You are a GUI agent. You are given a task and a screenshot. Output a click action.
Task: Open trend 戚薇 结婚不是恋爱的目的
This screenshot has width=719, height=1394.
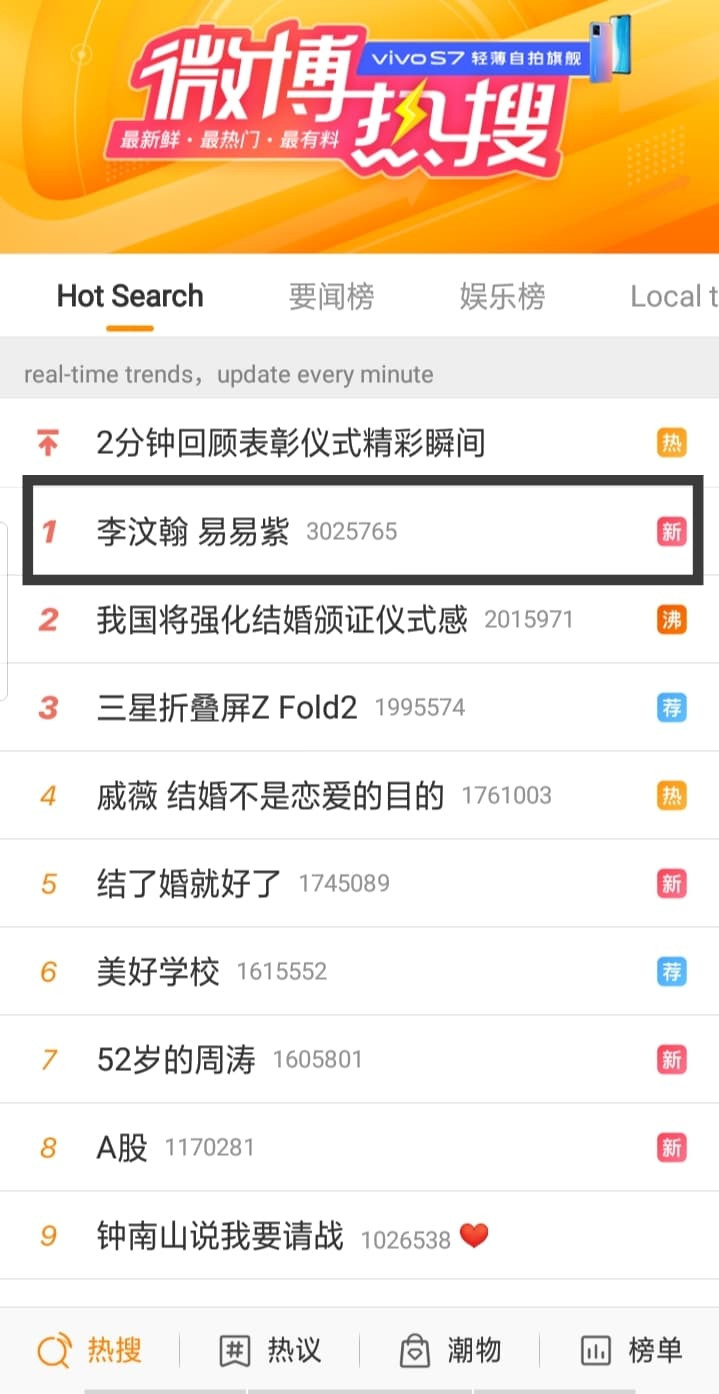point(270,796)
